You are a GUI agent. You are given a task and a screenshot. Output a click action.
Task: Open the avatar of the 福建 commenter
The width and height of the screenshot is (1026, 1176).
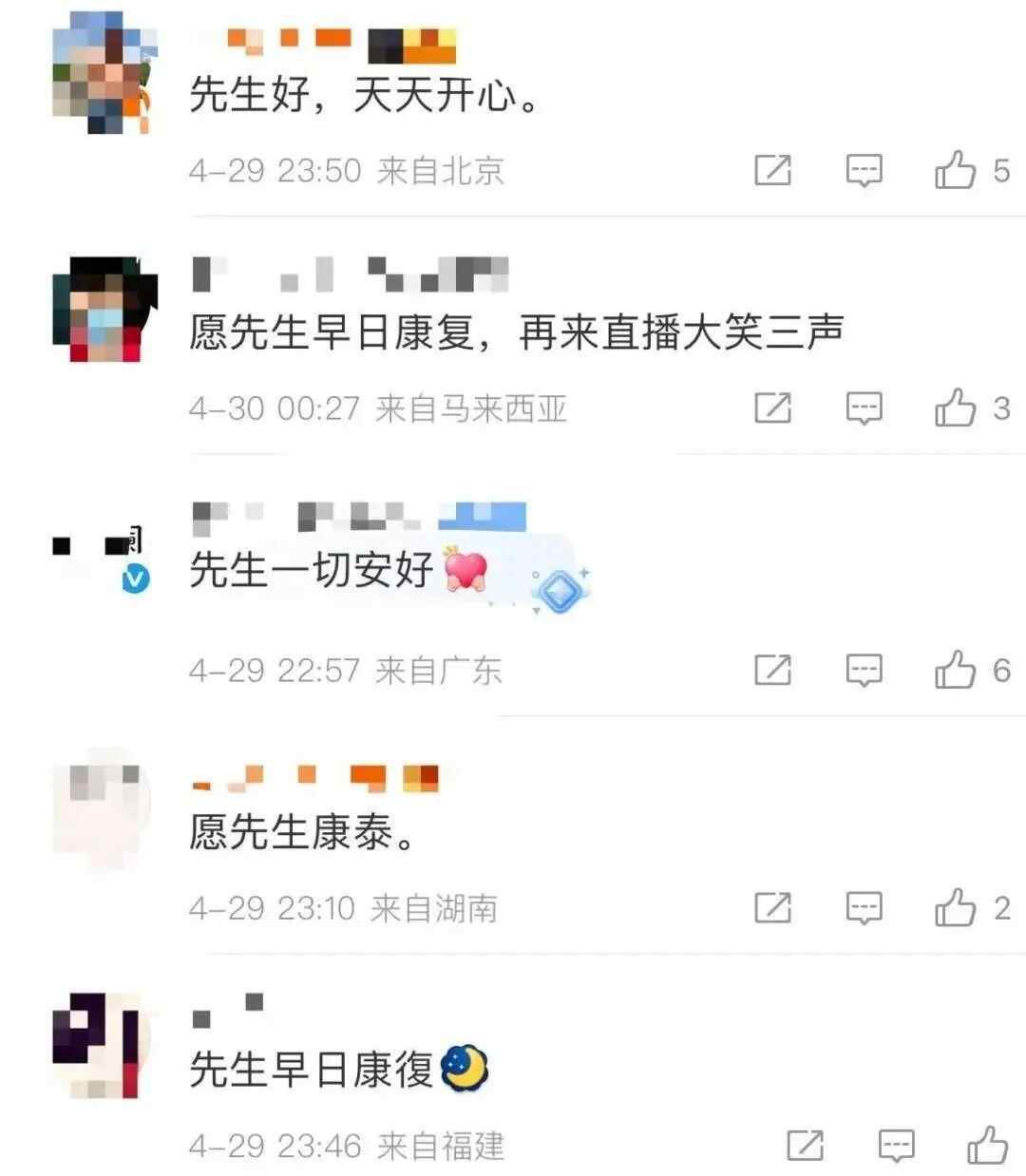[103, 1045]
